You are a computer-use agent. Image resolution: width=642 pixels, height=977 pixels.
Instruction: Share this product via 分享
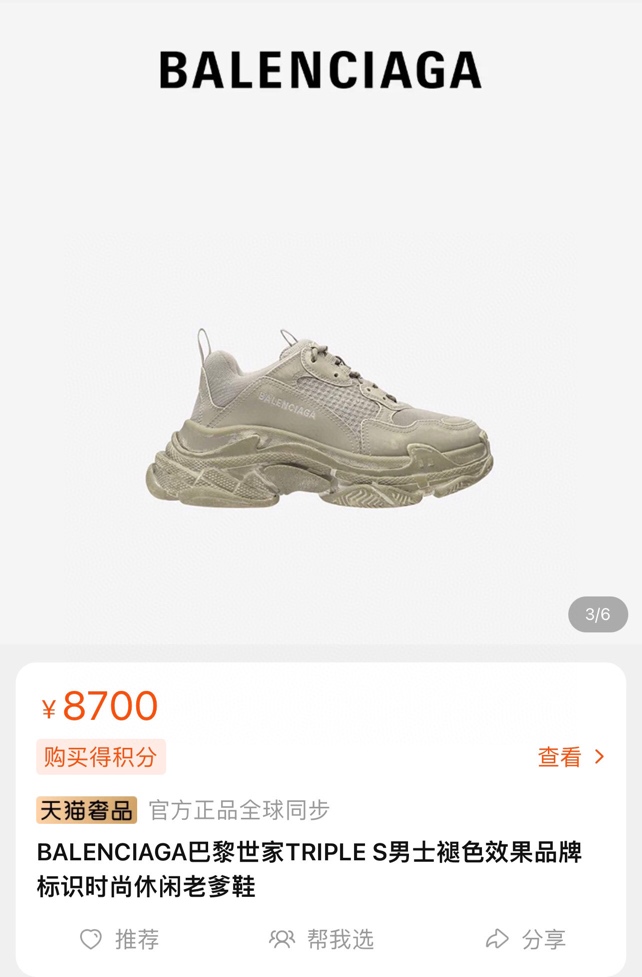[x=526, y=939]
